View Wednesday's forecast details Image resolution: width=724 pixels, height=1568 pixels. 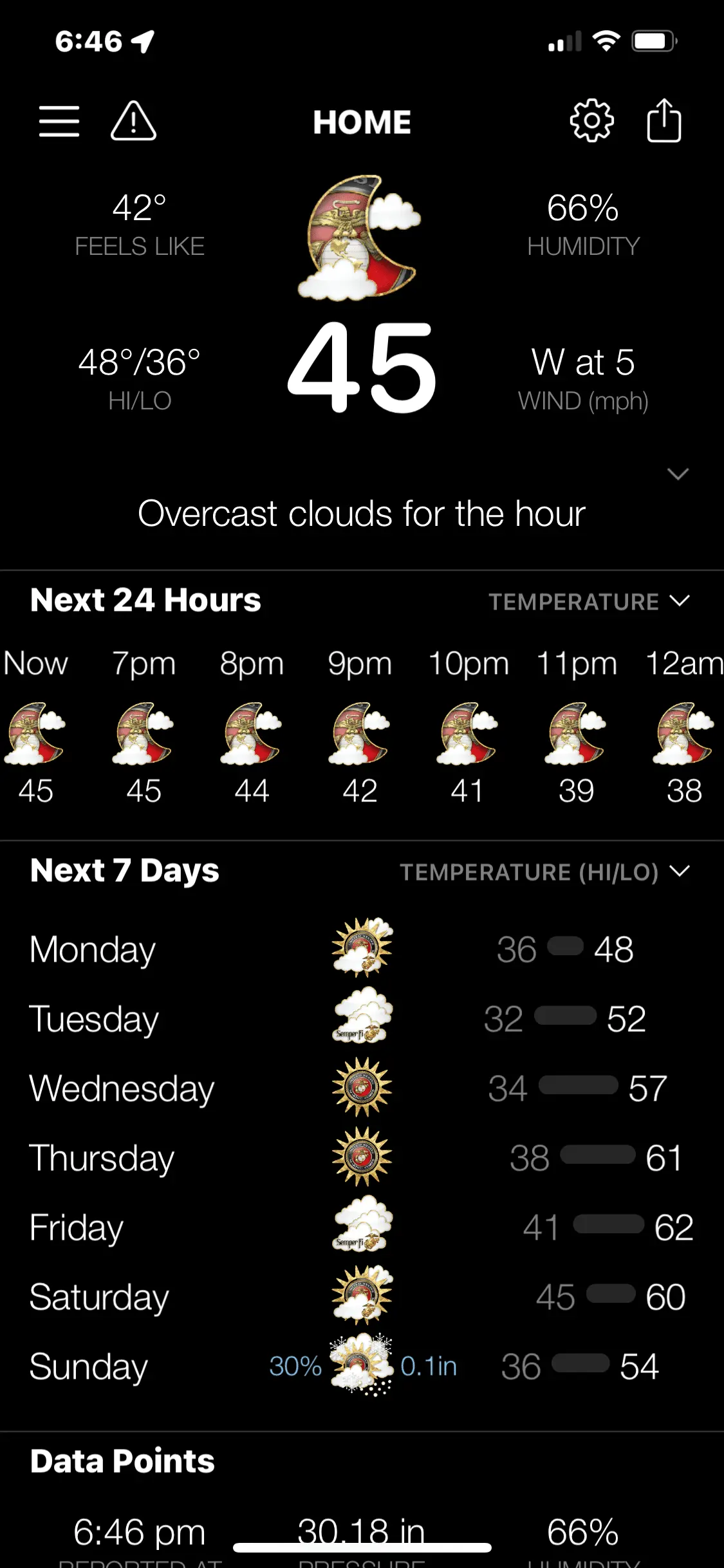coord(362,1088)
